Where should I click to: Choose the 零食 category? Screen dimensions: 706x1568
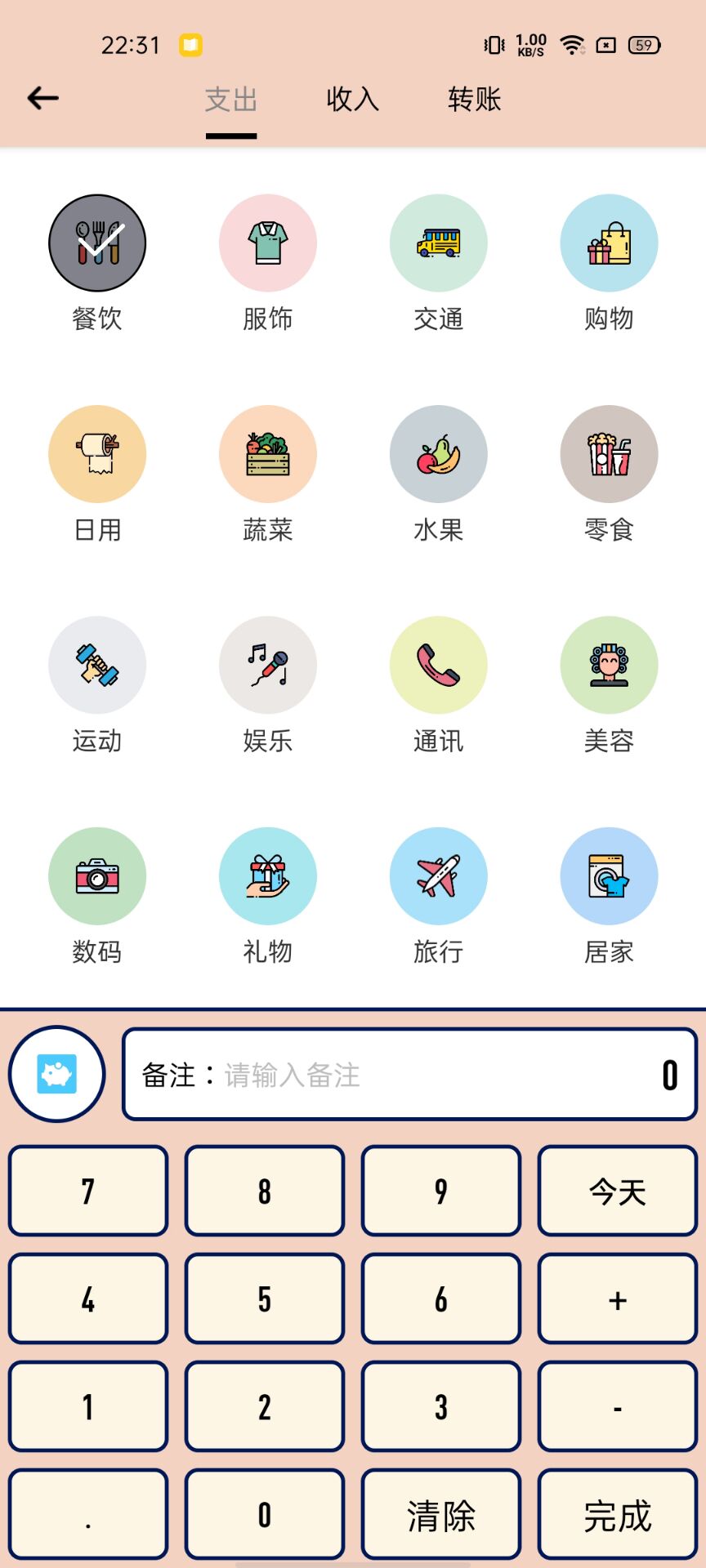[609, 454]
